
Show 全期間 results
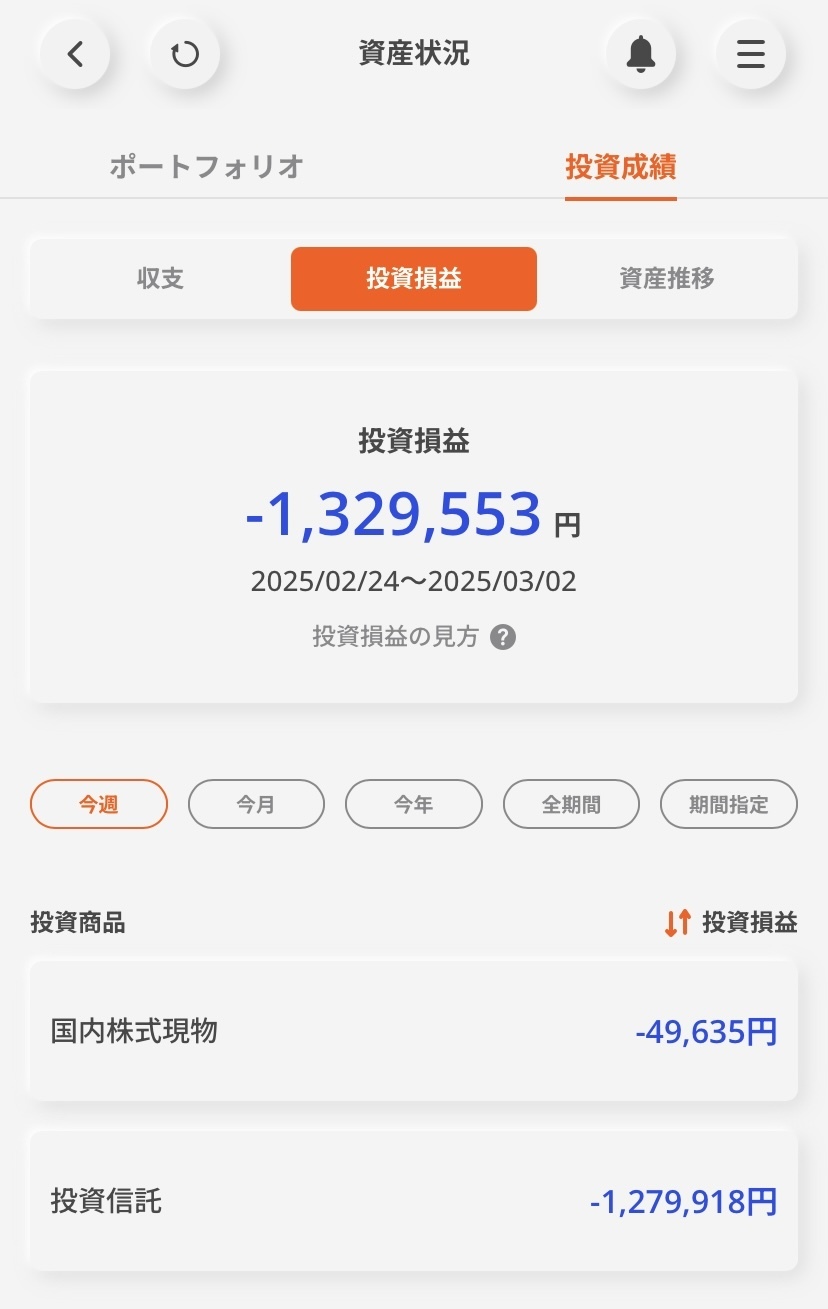coord(571,804)
